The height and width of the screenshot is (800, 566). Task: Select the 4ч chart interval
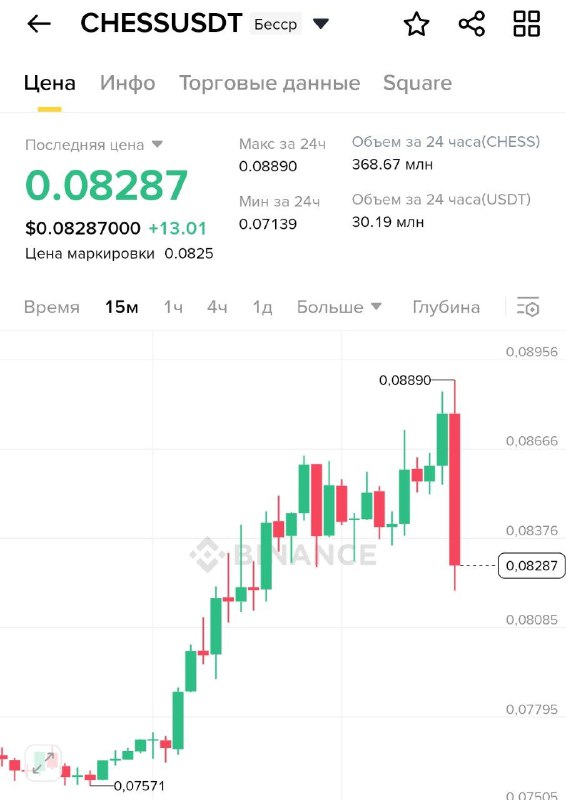[x=217, y=307]
